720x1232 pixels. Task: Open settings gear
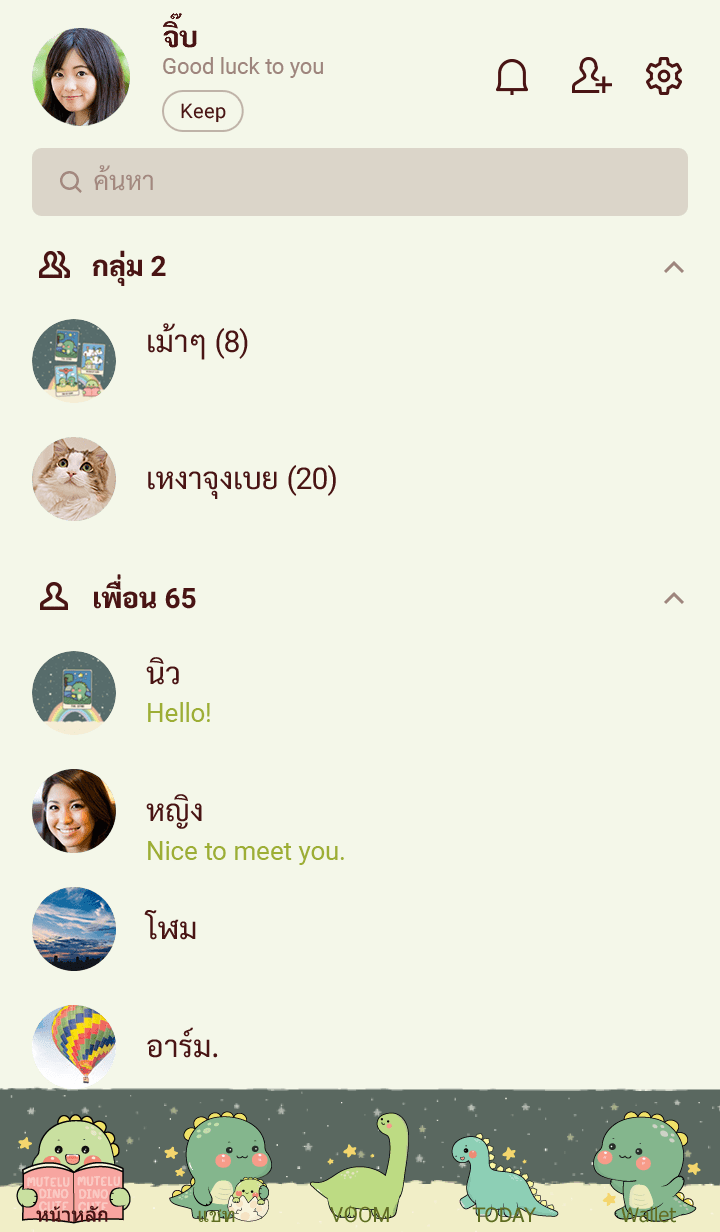pyautogui.click(x=664, y=77)
